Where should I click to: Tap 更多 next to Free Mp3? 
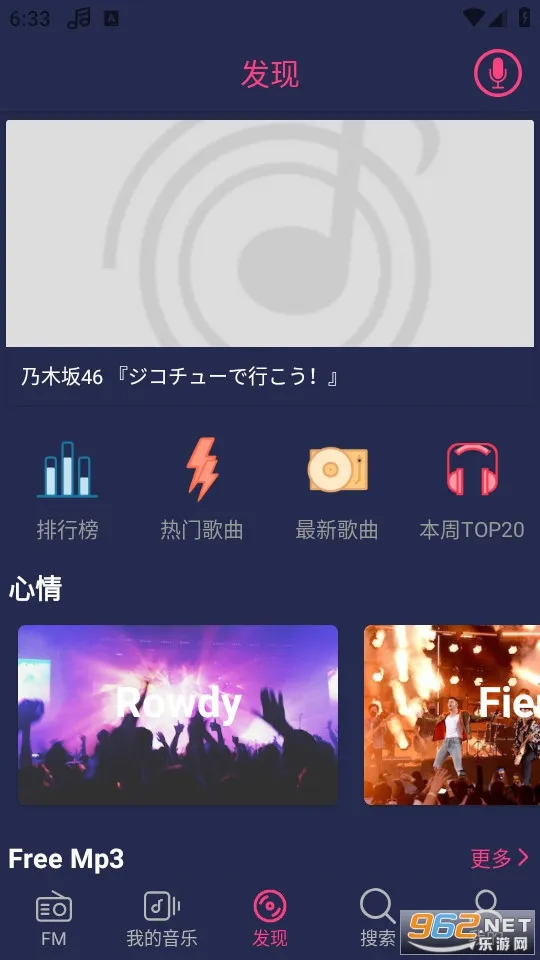(x=500, y=858)
